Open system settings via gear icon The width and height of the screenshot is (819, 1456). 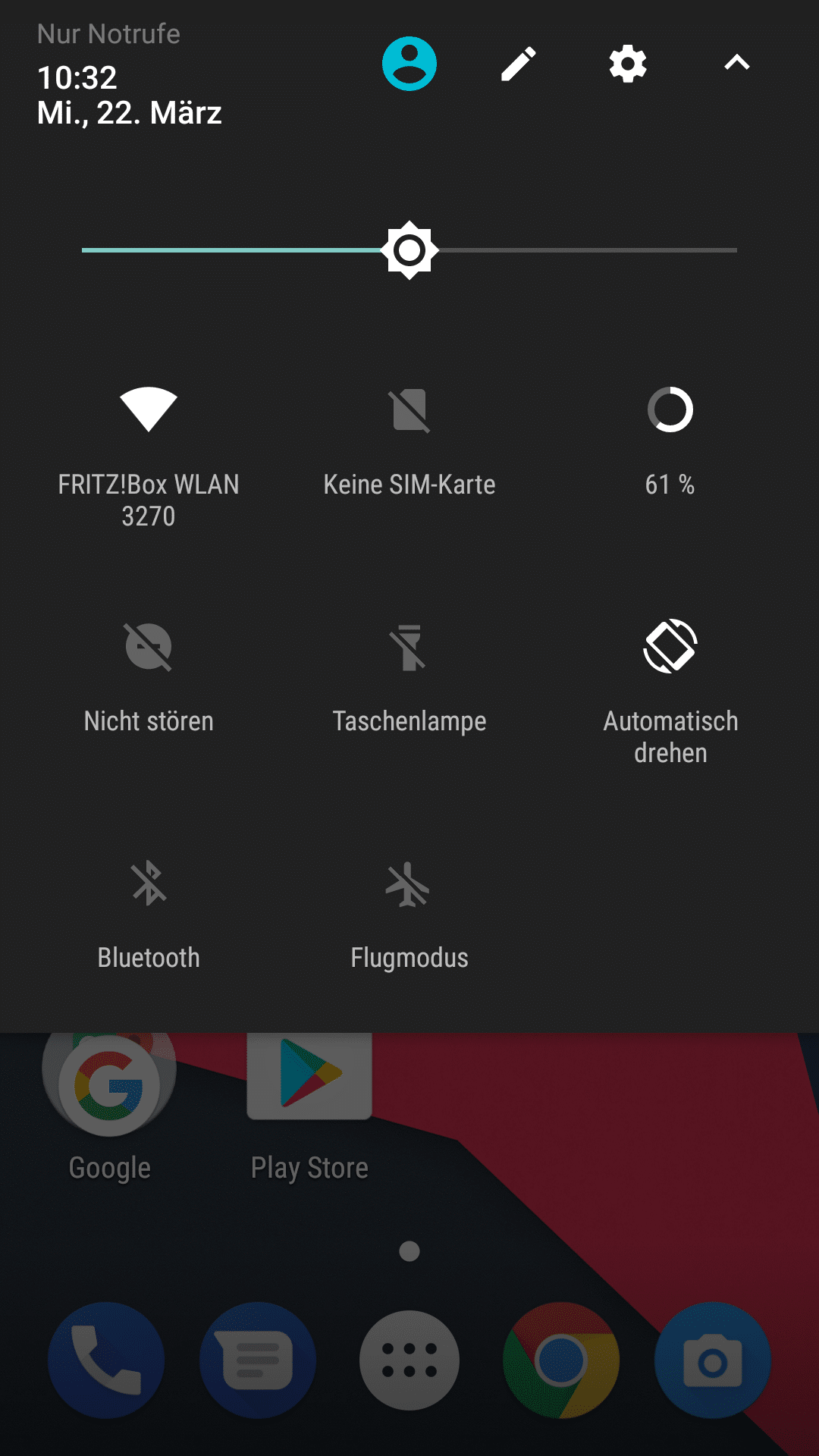click(628, 64)
